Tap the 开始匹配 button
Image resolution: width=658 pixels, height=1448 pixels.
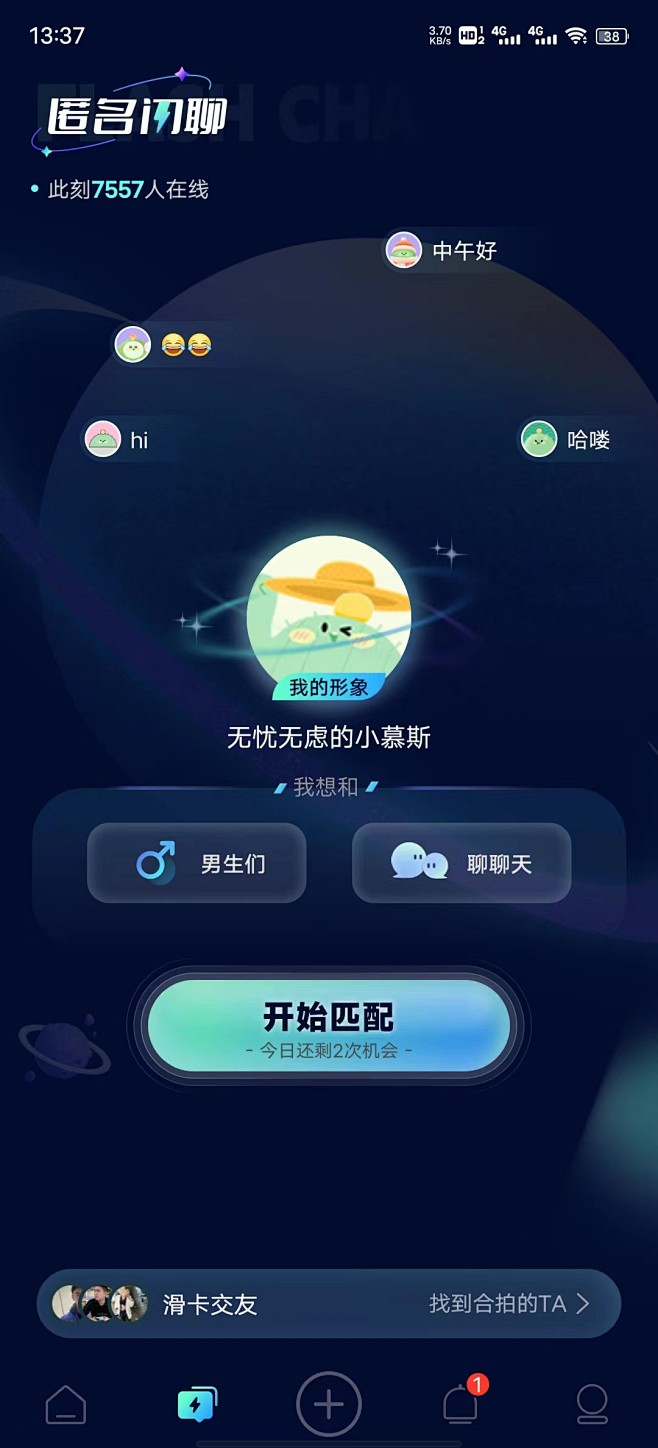328,1026
